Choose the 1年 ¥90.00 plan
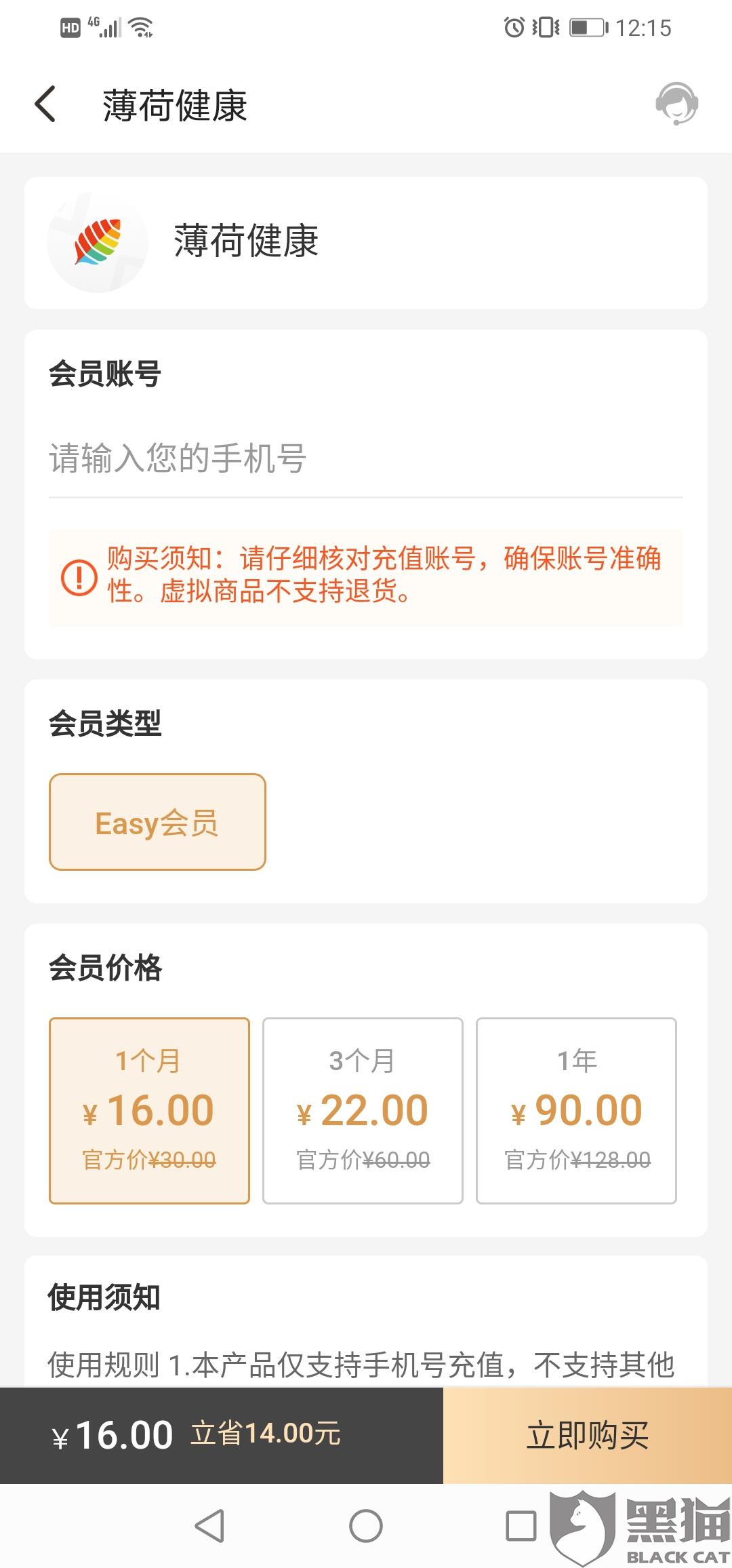This screenshot has width=732, height=1568. [x=576, y=1110]
